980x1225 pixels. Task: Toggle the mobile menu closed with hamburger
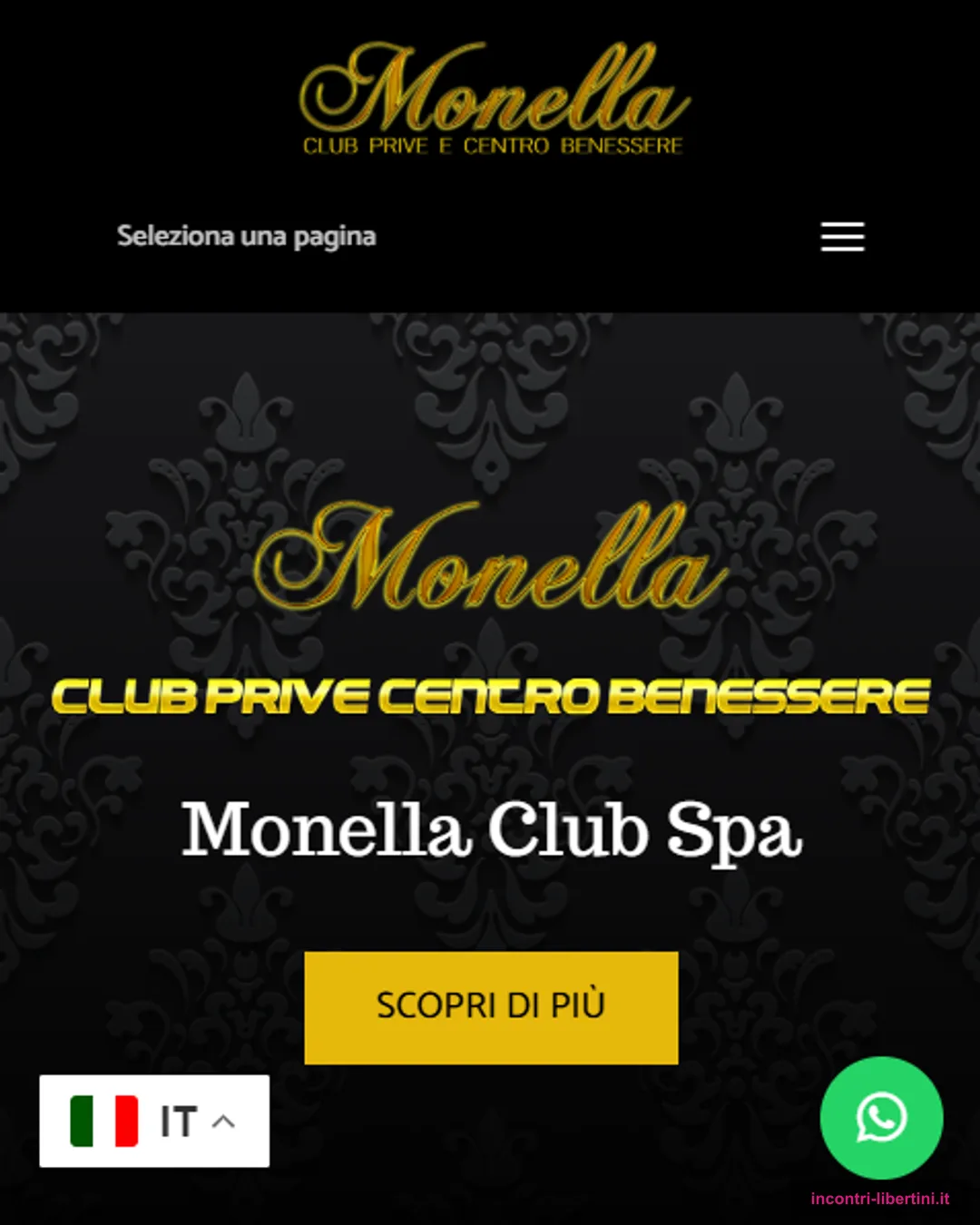[x=842, y=236]
